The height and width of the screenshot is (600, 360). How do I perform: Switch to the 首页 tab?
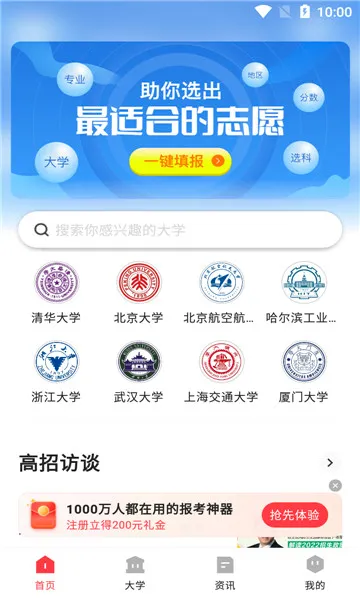(x=45, y=573)
